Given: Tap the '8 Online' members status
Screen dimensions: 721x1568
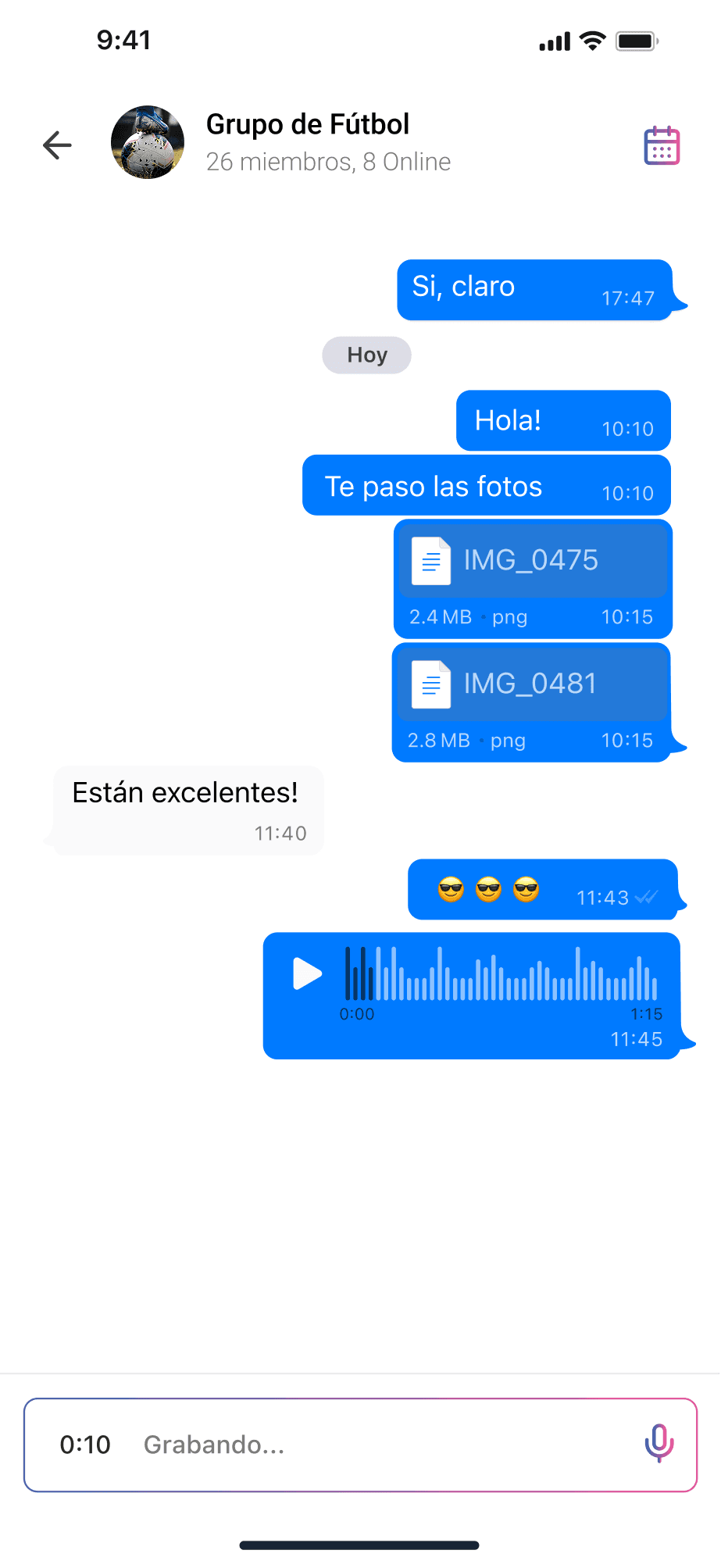Looking at the screenshot, I should [328, 162].
